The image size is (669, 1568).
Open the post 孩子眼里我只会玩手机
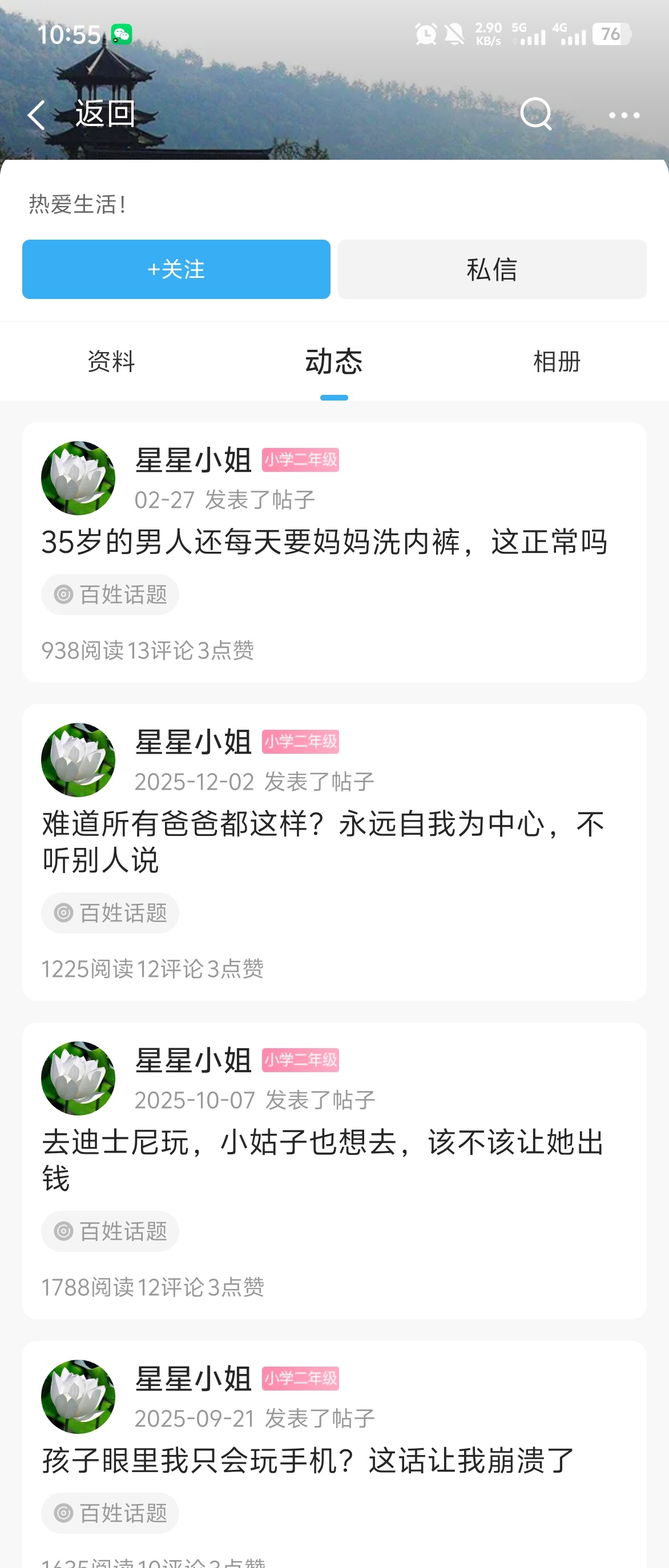tap(308, 1461)
